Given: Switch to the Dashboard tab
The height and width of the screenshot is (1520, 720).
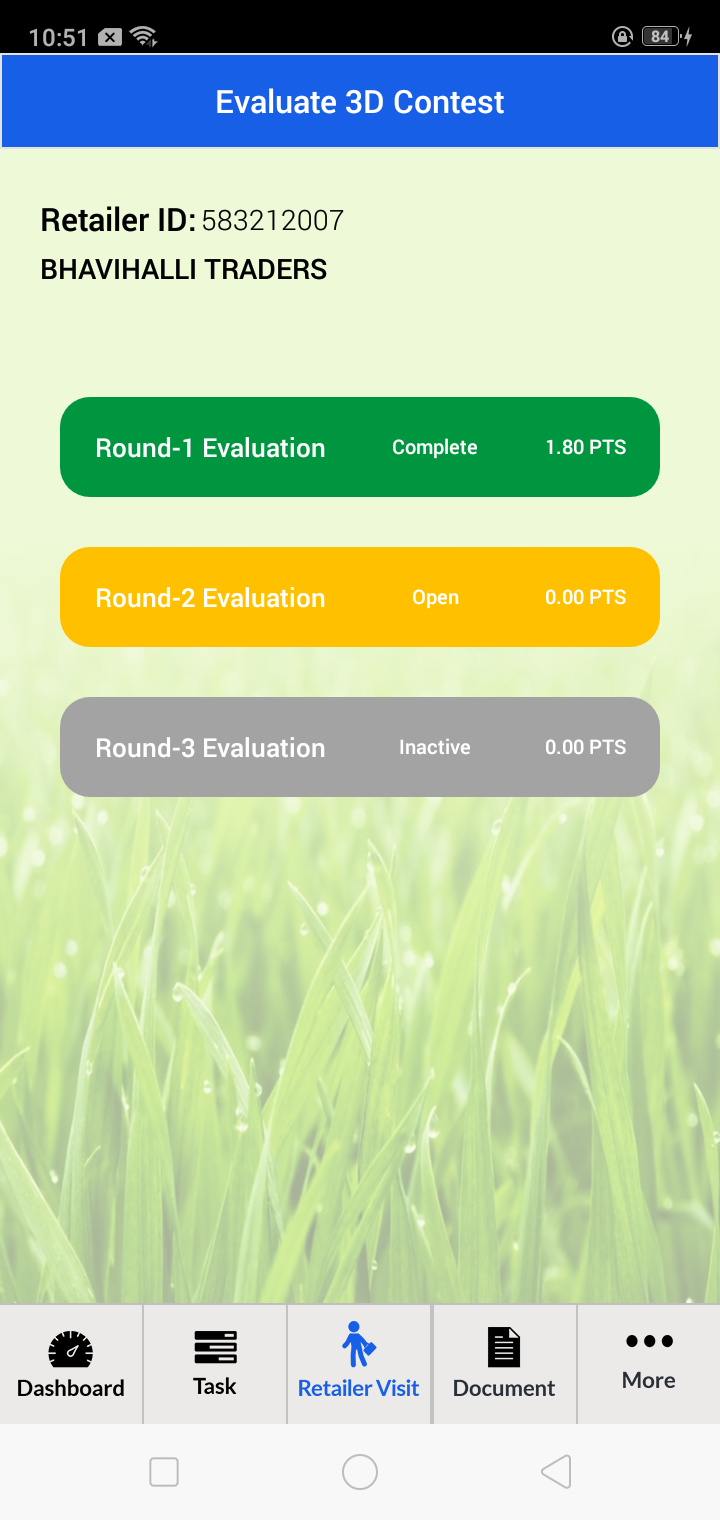Looking at the screenshot, I should 71,1364.
